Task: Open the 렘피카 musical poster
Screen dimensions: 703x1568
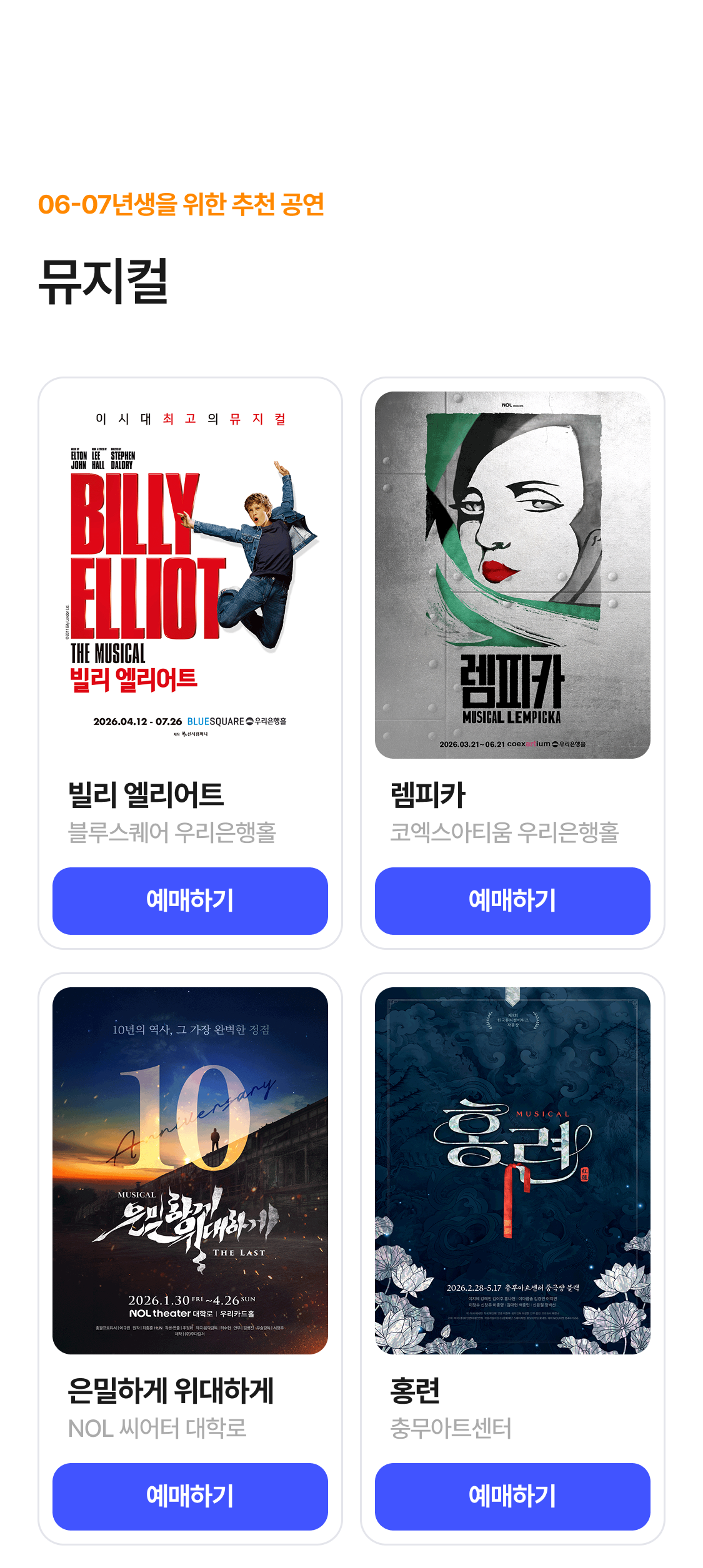Action: click(x=512, y=574)
